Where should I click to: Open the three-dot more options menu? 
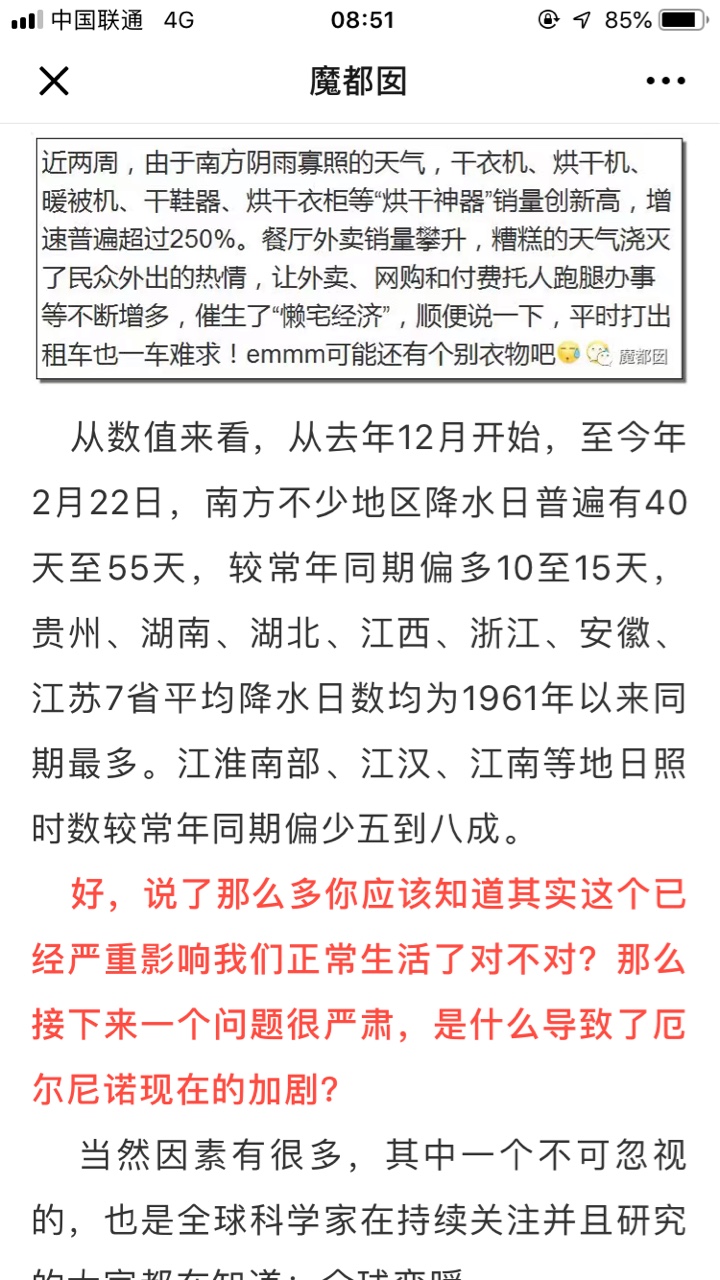tap(665, 81)
